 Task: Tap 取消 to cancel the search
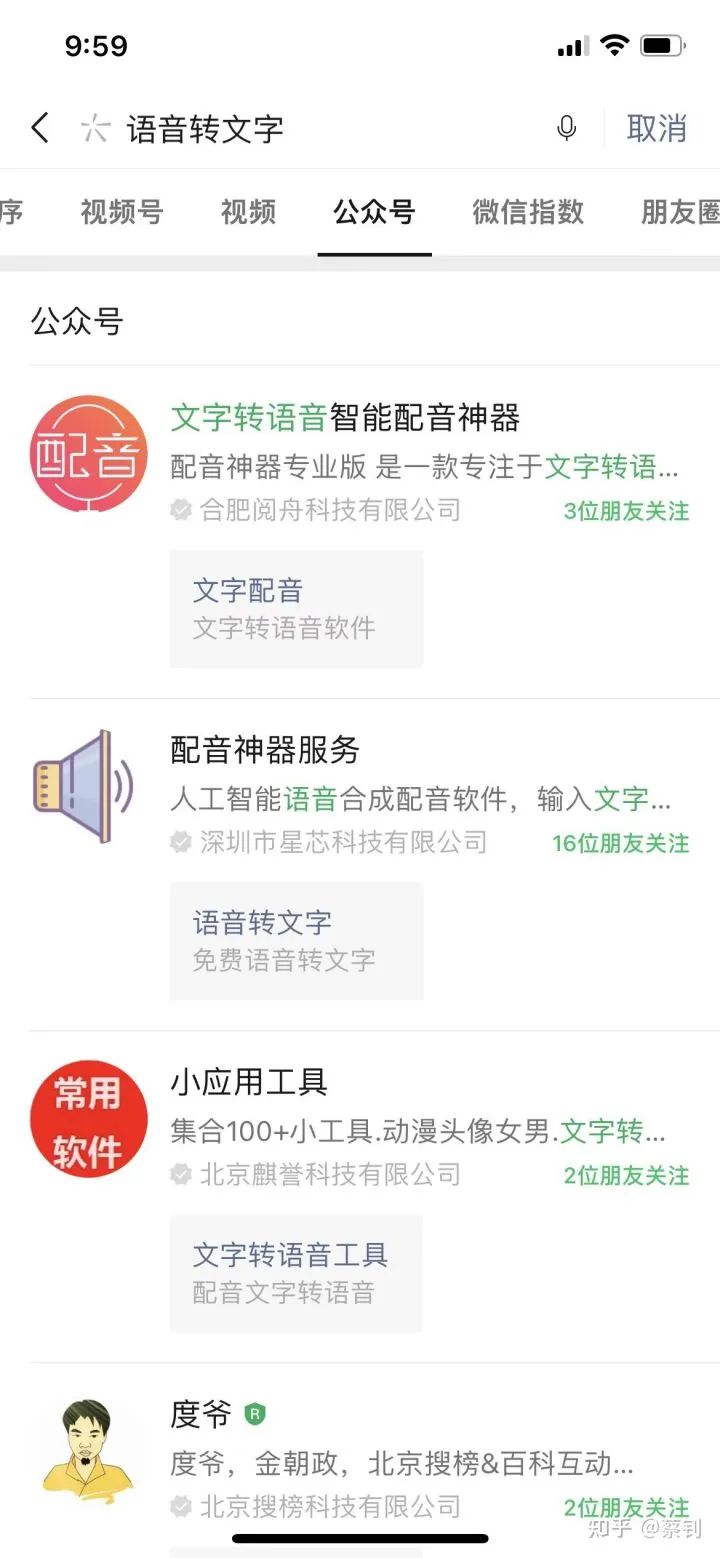[655, 128]
